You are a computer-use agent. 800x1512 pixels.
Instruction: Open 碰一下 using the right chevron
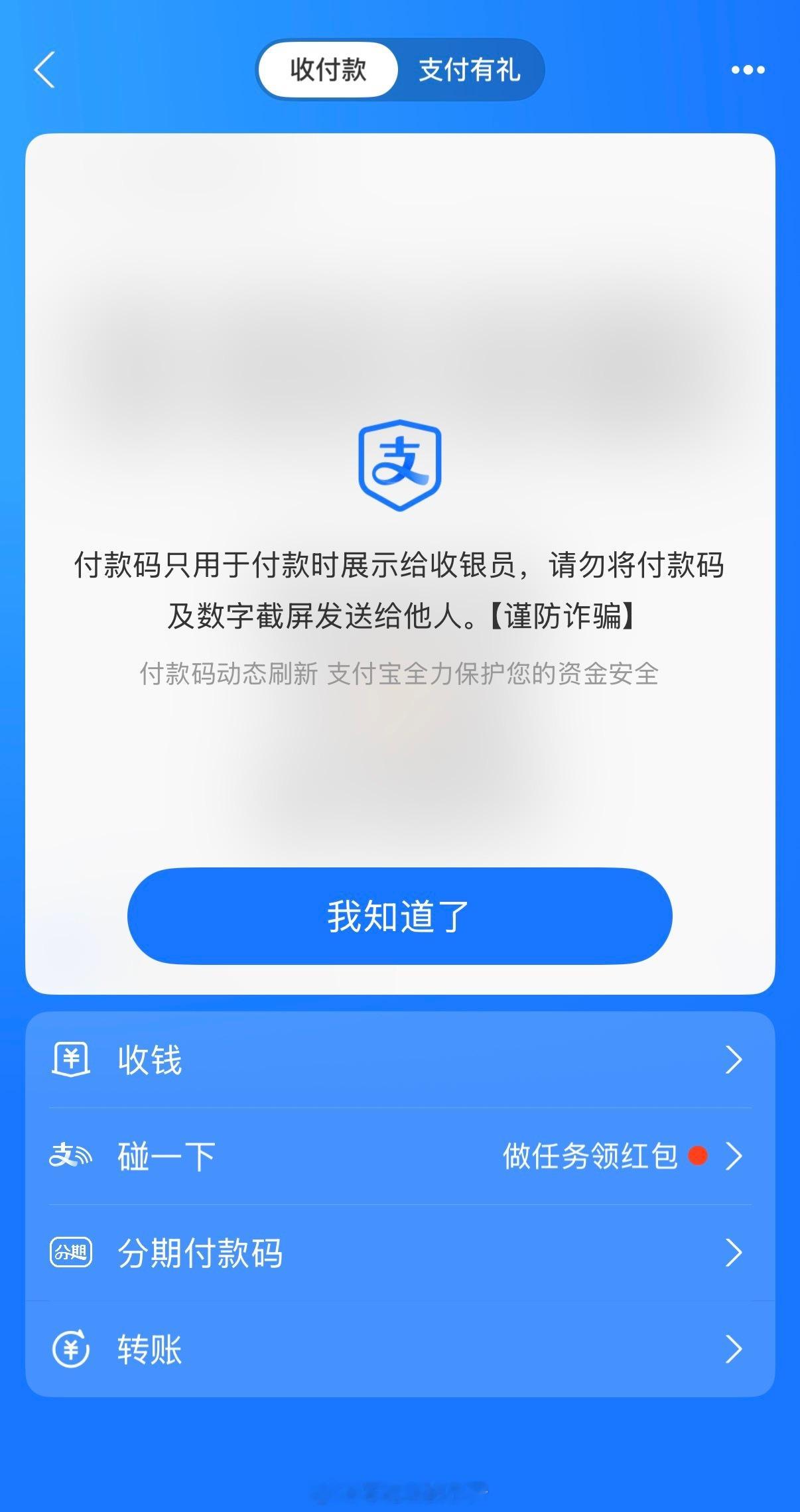click(x=734, y=1155)
